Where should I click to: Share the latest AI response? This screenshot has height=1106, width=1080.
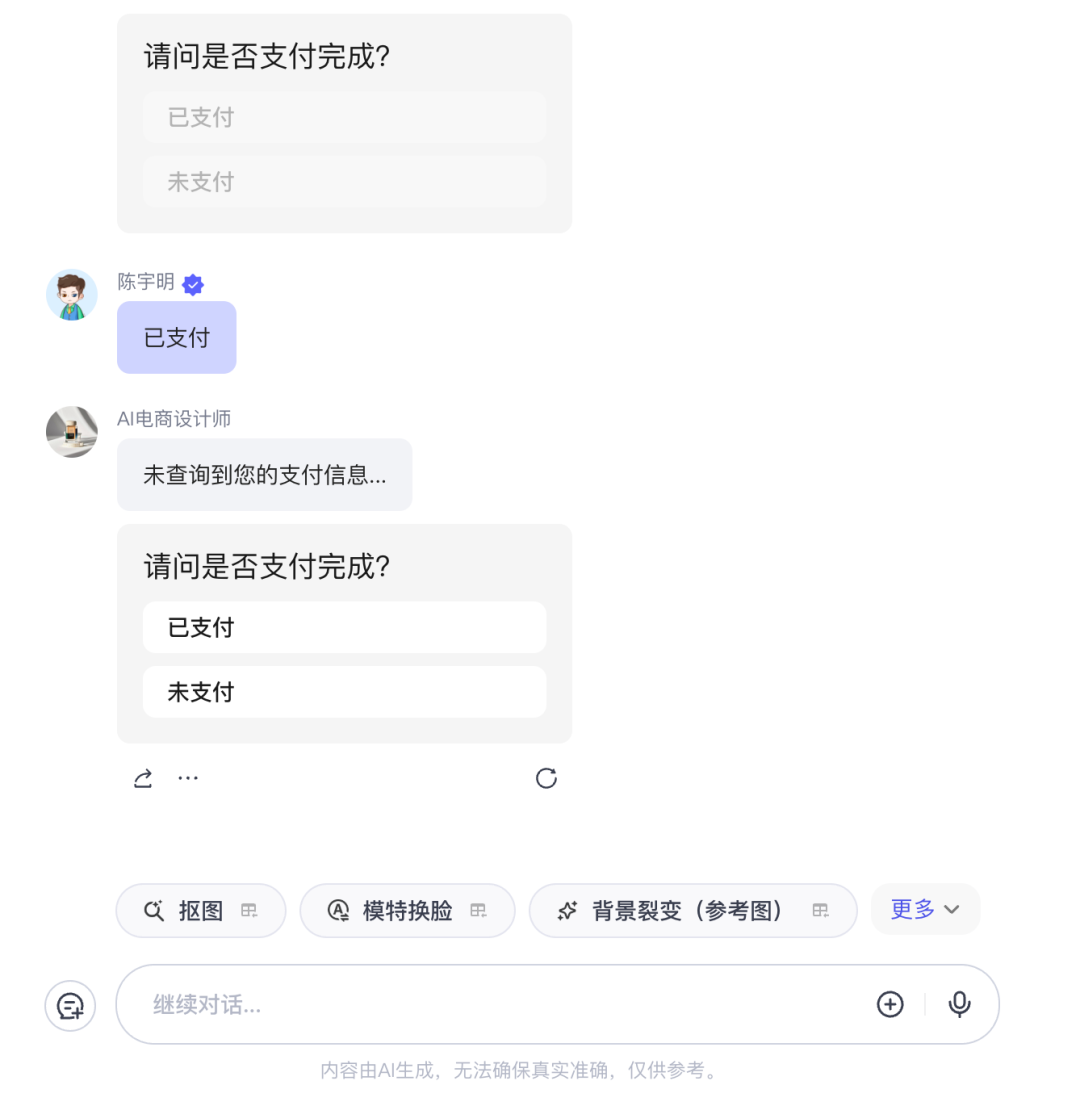click(x=143, y=778)
